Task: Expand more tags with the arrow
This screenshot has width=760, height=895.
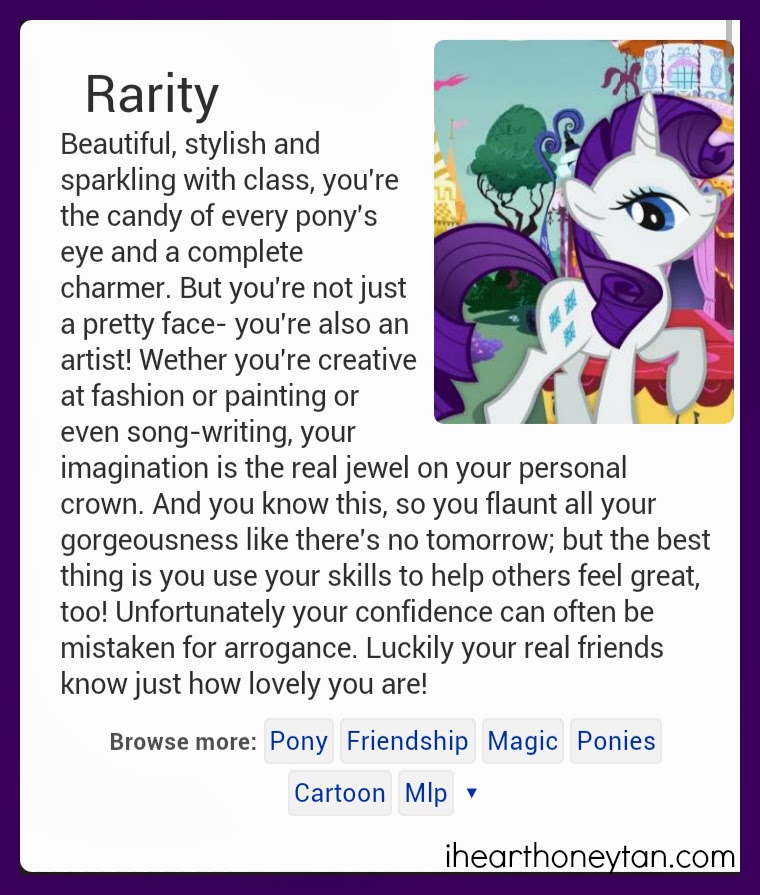Action: coord(472,793)
